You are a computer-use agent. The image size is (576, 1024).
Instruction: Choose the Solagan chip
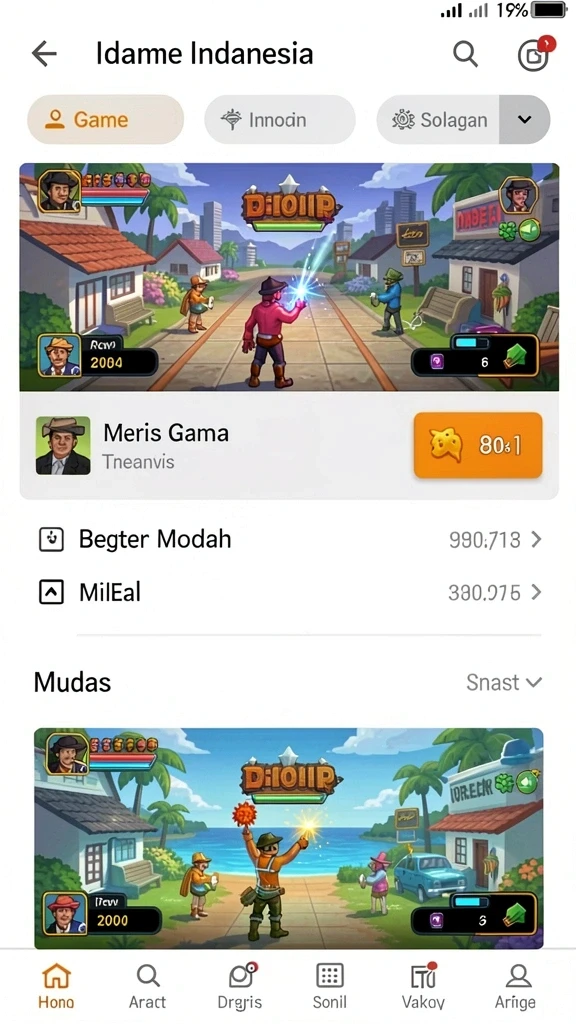438,120
